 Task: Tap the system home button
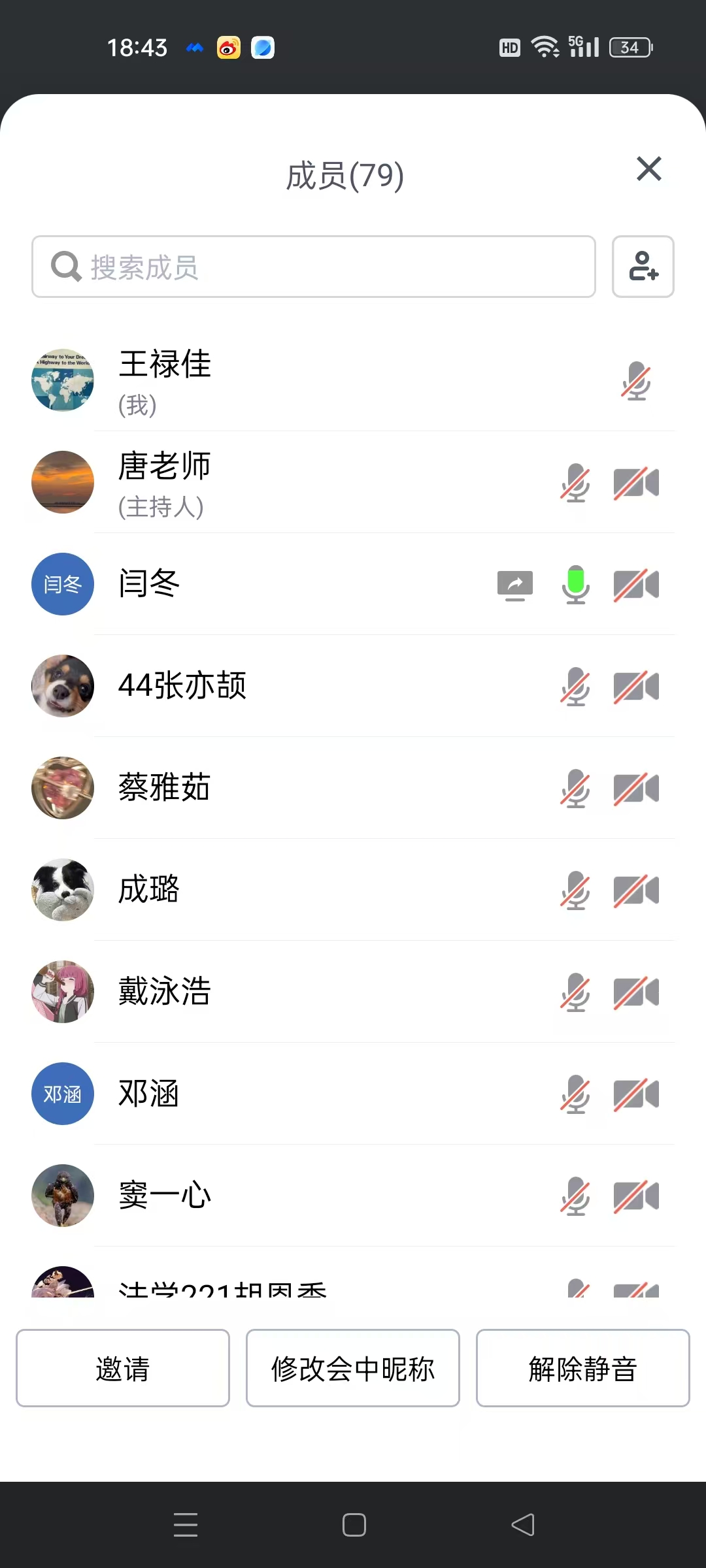[x=354, y=1525]
